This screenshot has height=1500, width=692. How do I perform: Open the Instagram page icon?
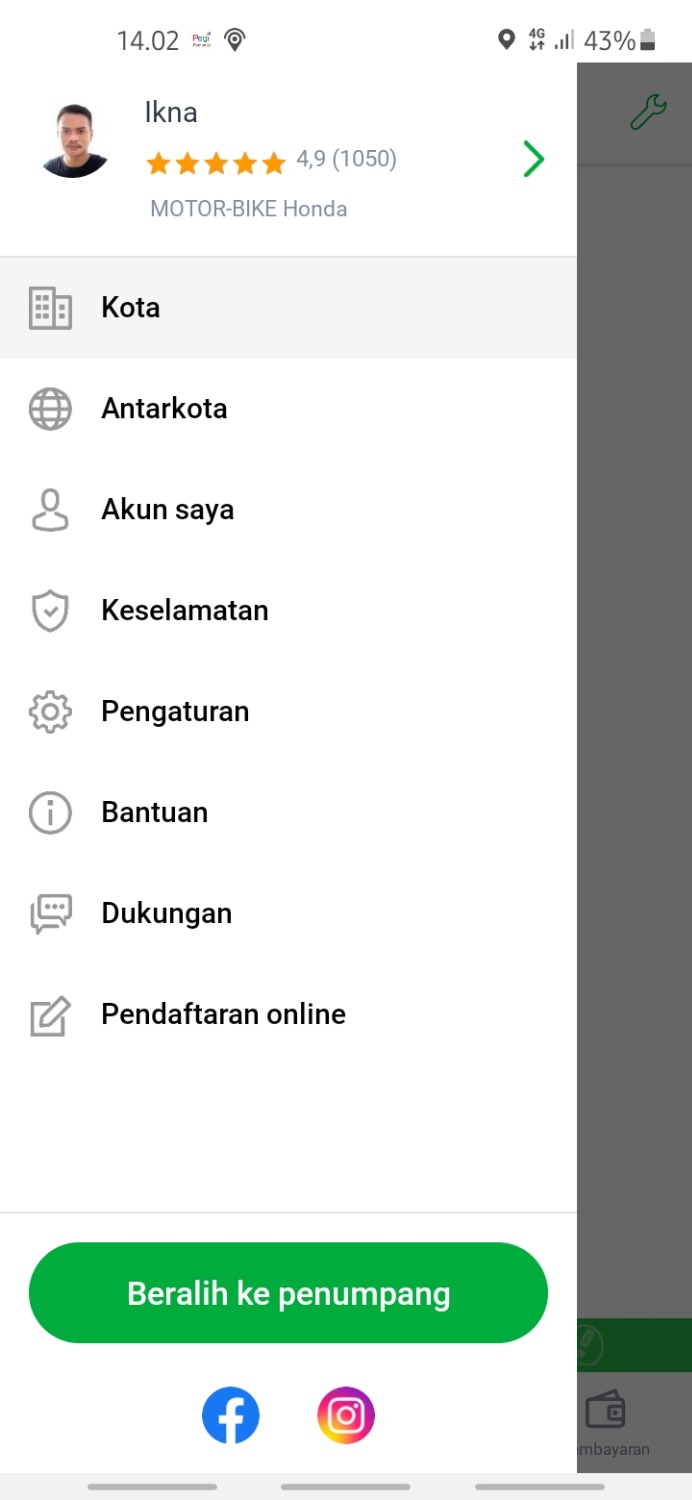pyautogui.click(x=346, y=1415)
